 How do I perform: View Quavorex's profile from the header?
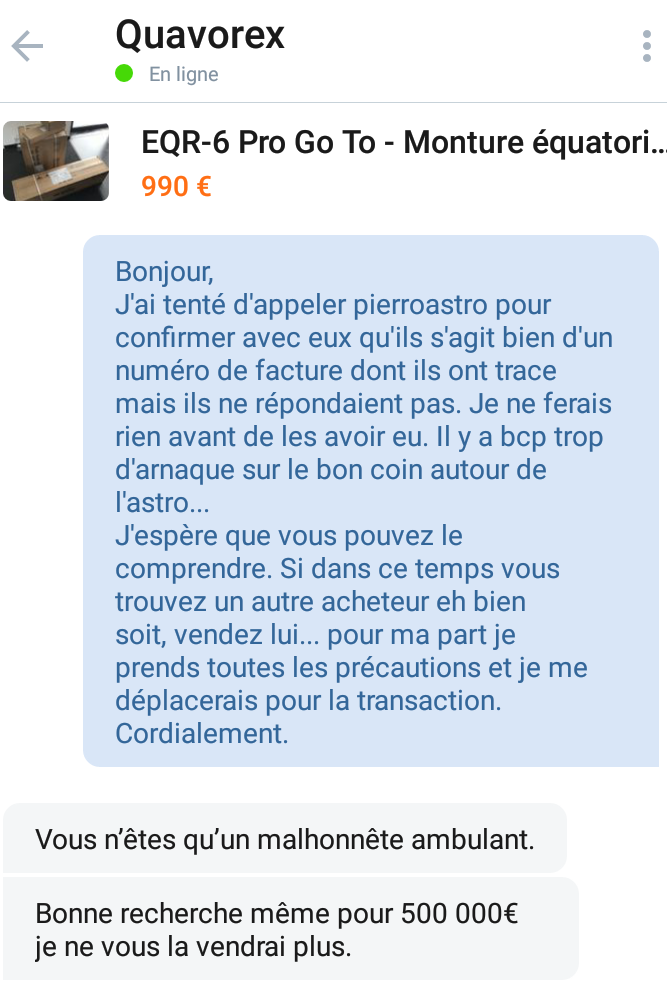[200, 37]
